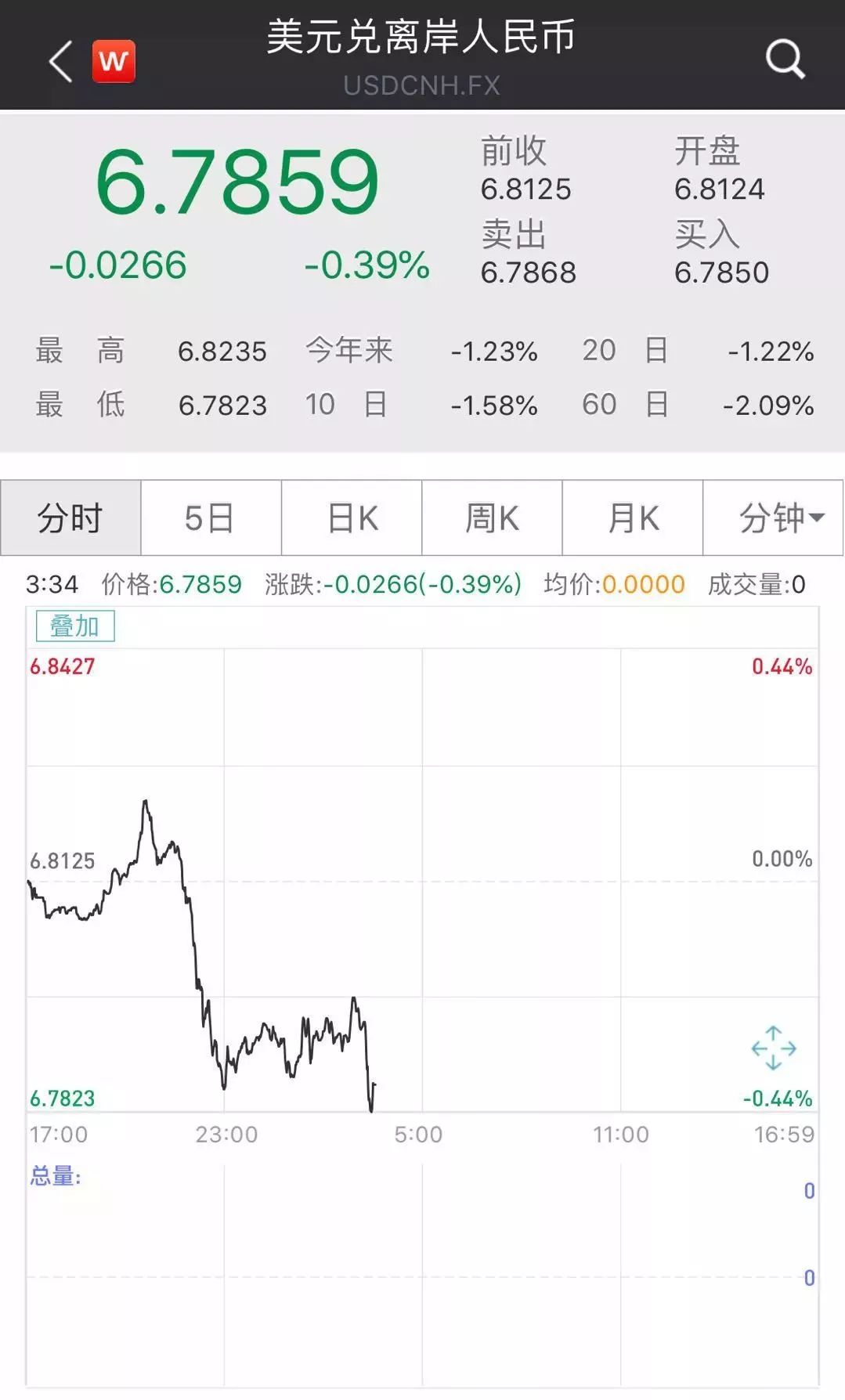Switch to the 月K chart tab
The image size is (845, 1400).
pyautogui.click(x=633, y=518)
